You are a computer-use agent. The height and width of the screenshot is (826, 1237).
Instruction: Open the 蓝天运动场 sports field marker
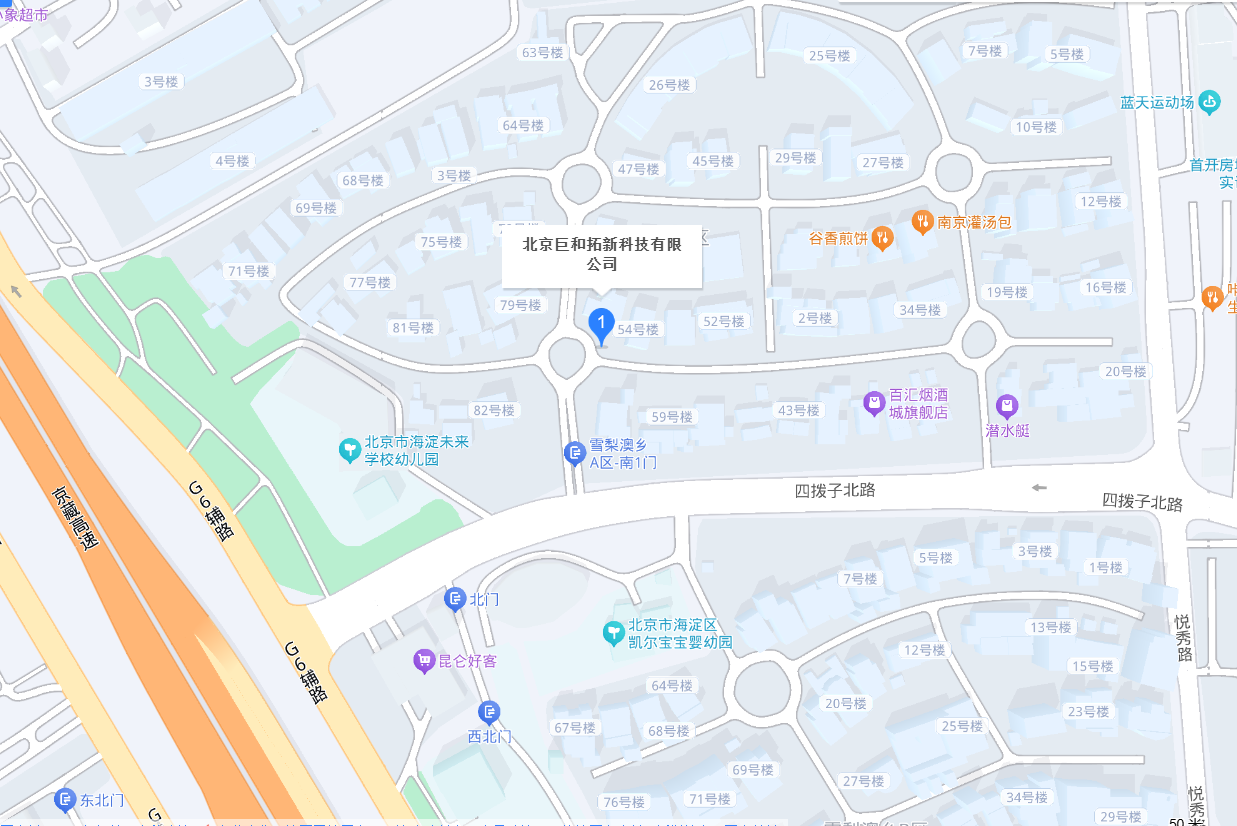point(1210,101)
